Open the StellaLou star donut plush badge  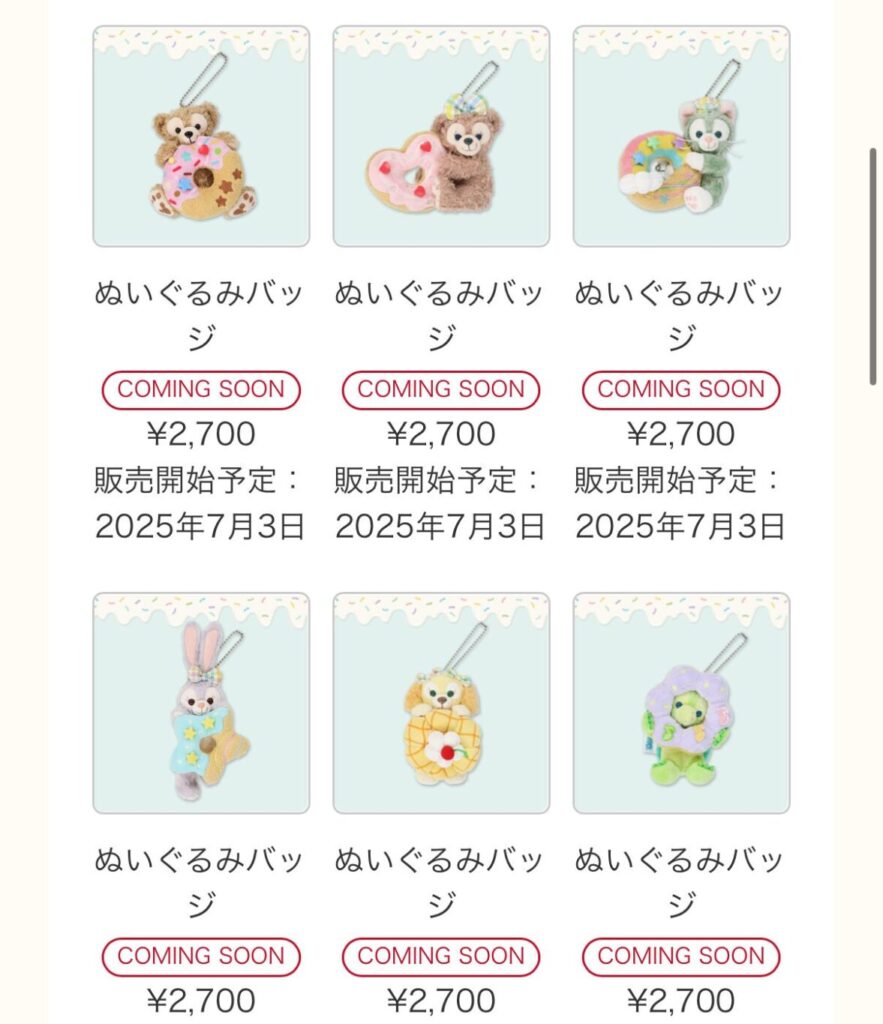[x=201, y=703]
